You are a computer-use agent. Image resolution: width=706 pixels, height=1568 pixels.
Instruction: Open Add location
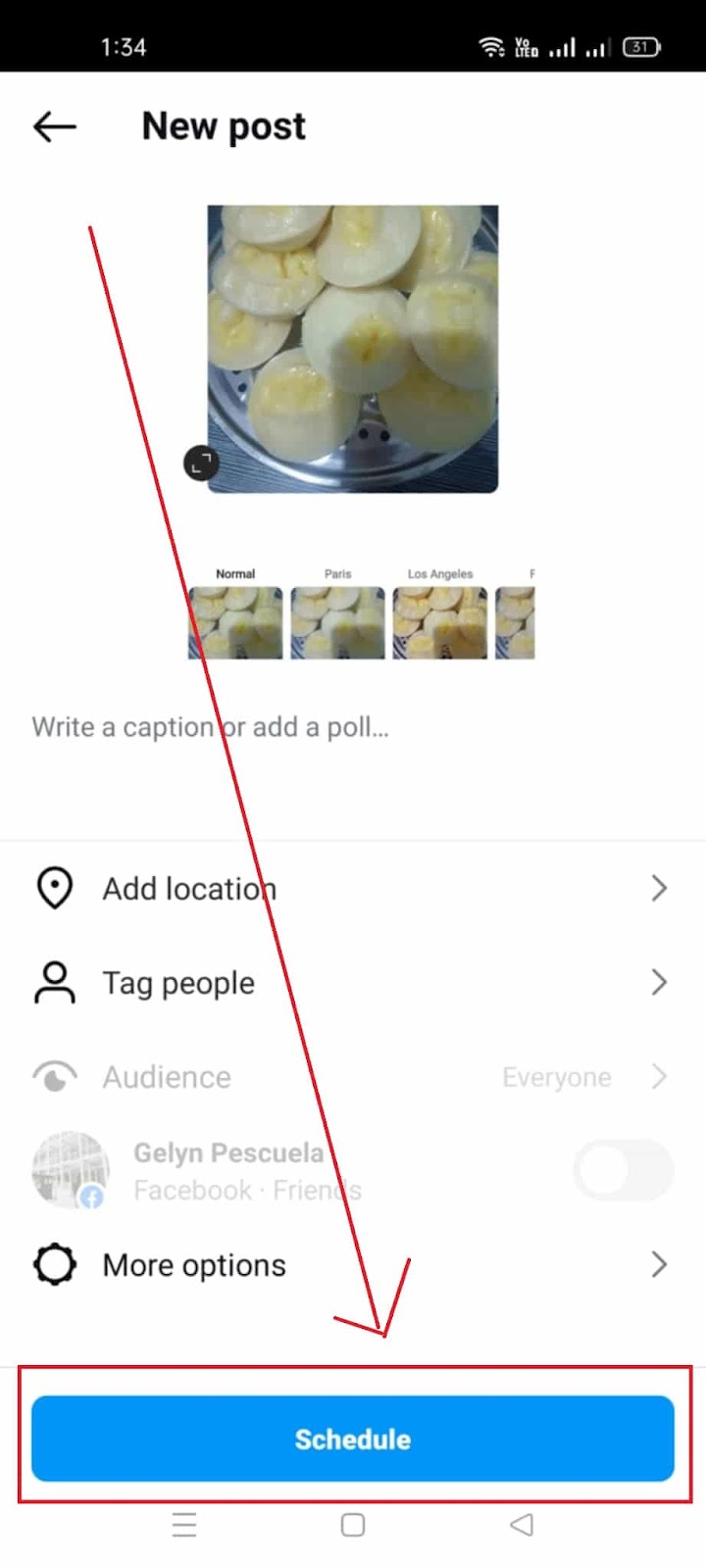(353, 888)
